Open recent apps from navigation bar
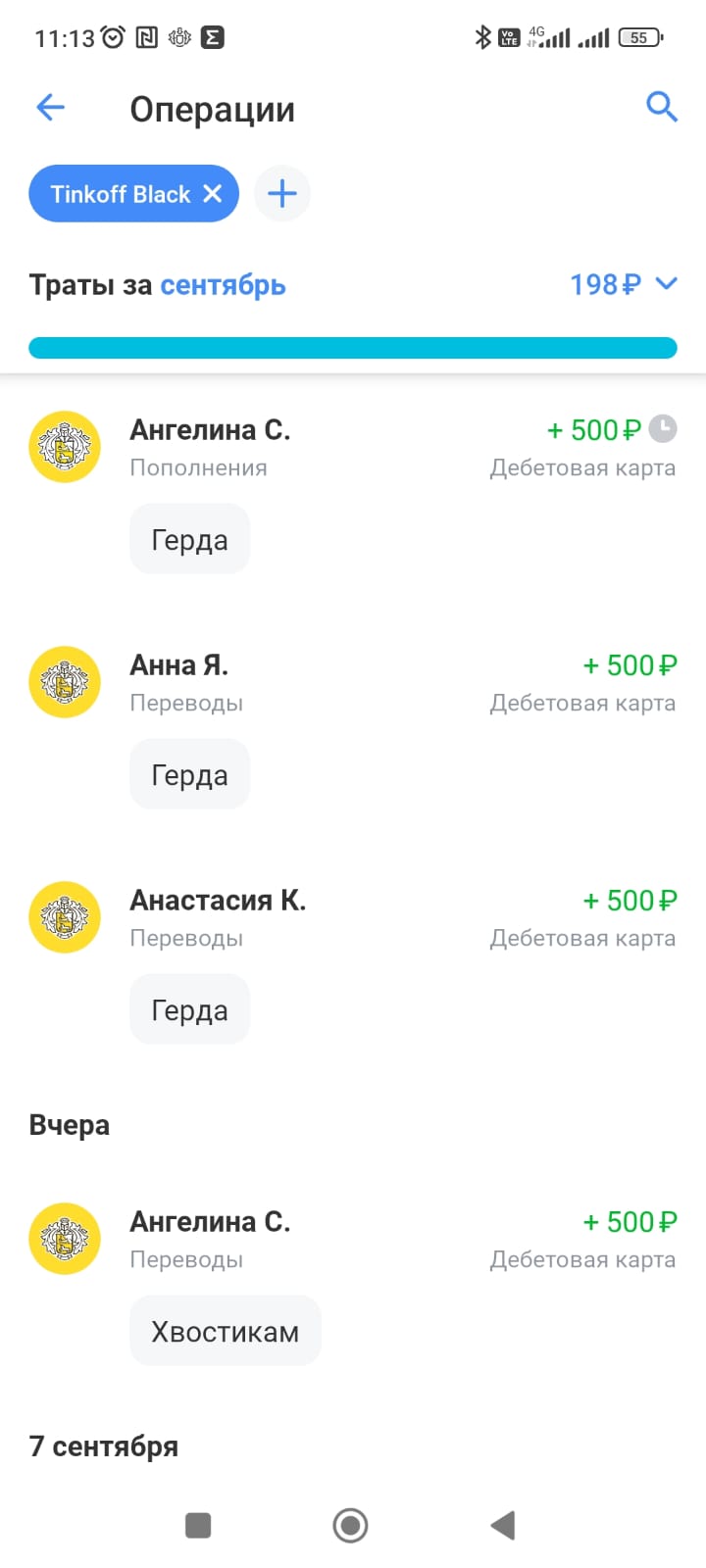The width and height of the screenshot is (706, 1568). [x=198, y=1525]
